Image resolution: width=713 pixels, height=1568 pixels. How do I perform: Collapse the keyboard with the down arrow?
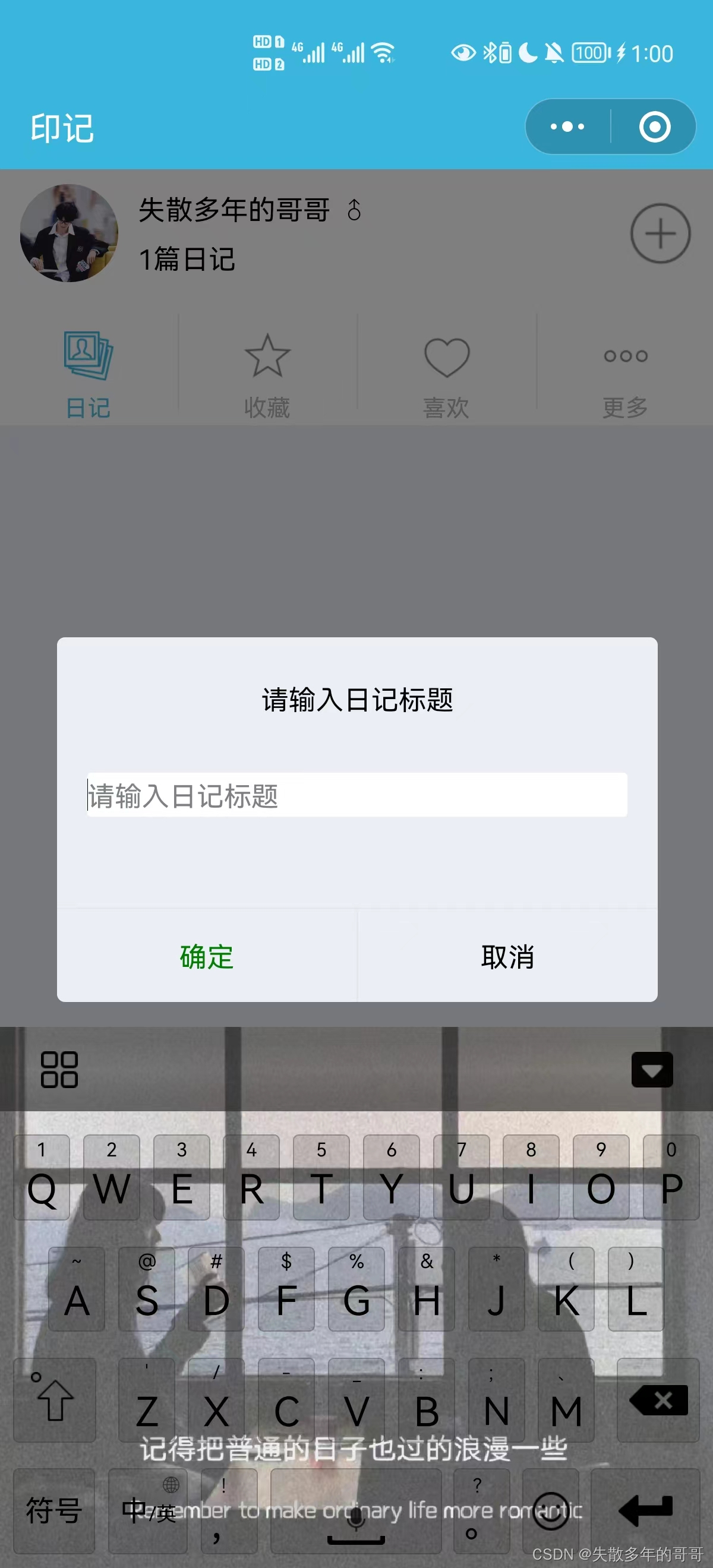pyautogui.click(x=652, y=1070)
